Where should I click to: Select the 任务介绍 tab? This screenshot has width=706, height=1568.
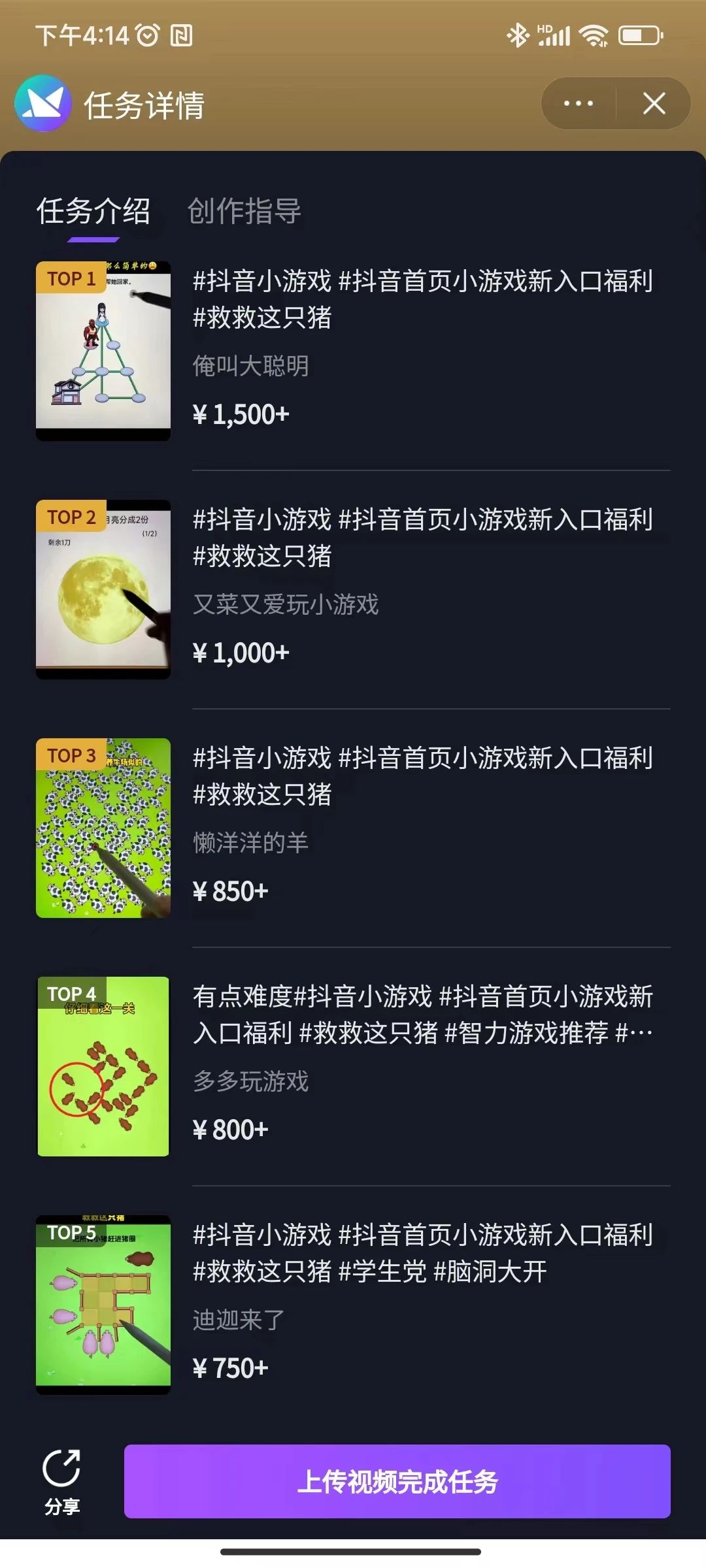pyautogui.click(x=93, y=211)
